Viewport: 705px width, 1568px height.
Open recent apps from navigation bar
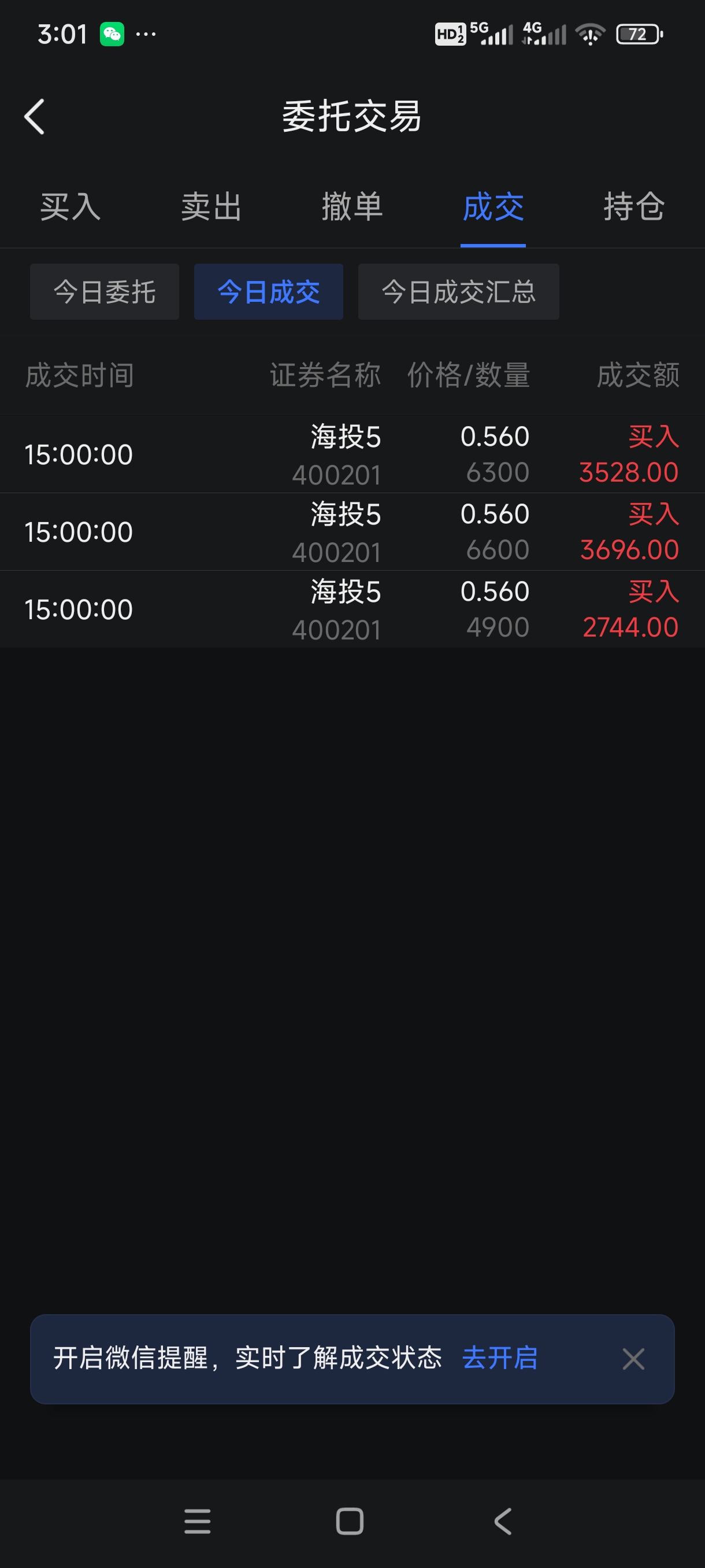198,1521
